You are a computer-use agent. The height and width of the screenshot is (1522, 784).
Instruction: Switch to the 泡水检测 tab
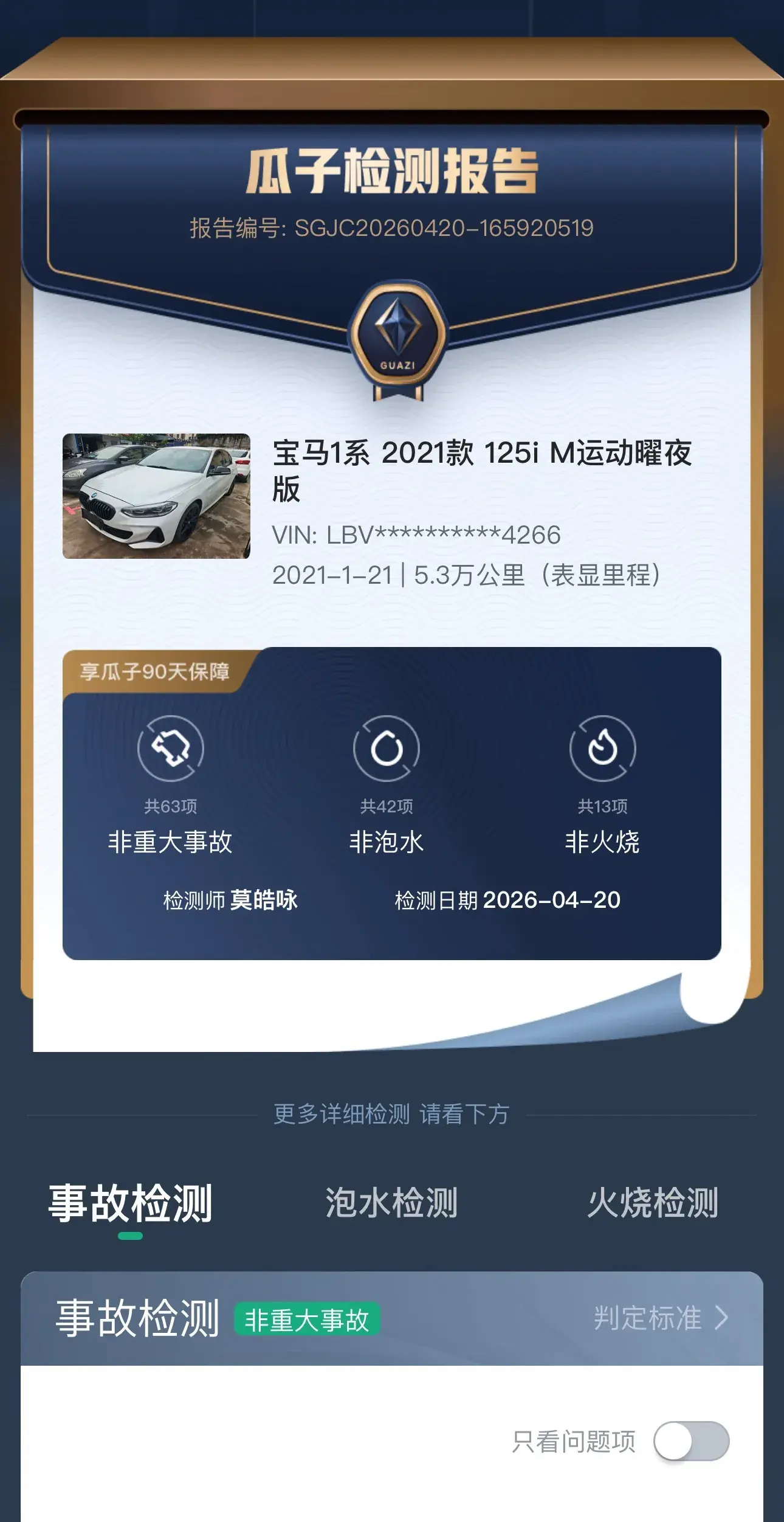tap(391, 1203)
